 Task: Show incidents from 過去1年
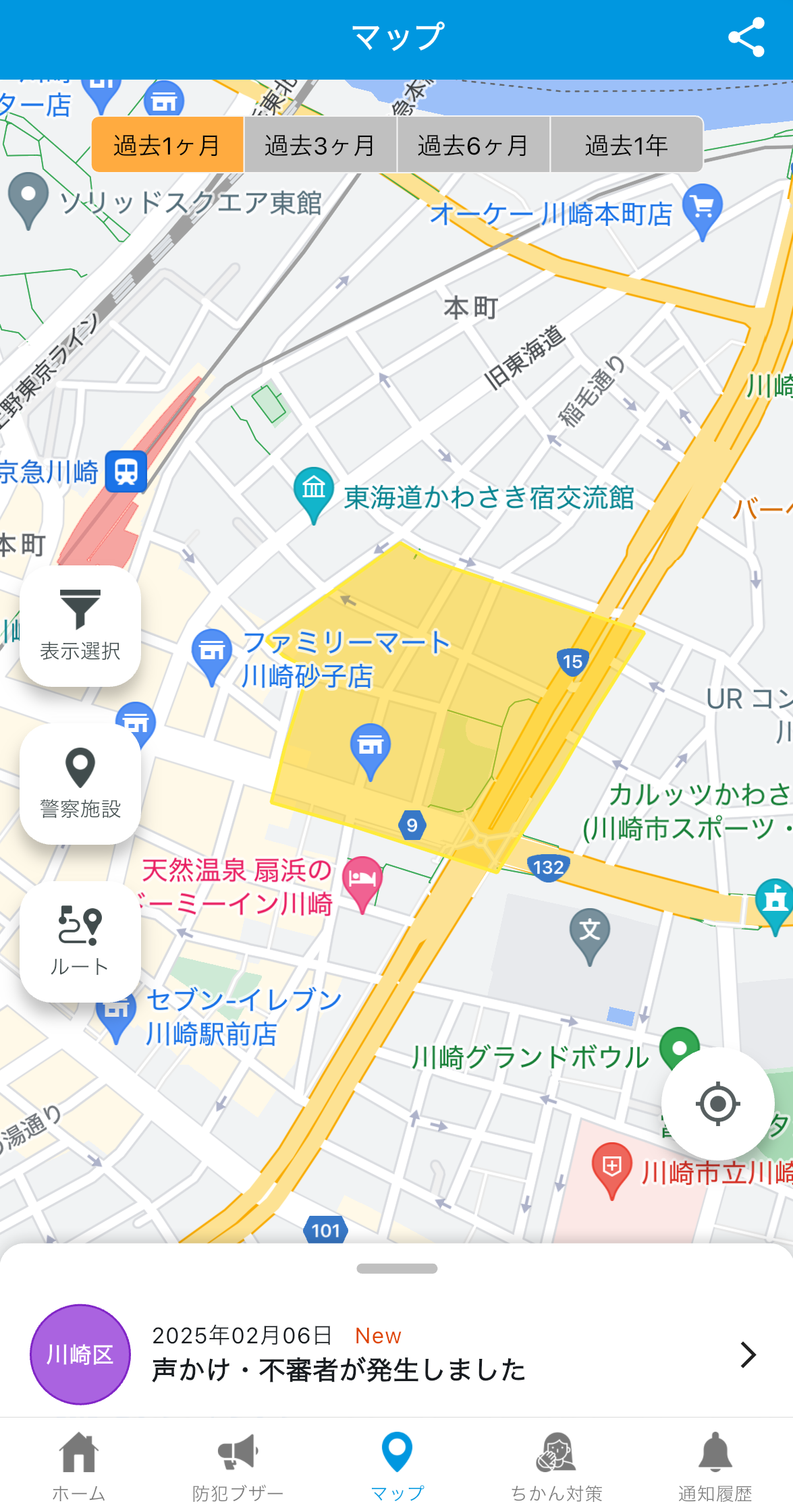click(626, 144)
